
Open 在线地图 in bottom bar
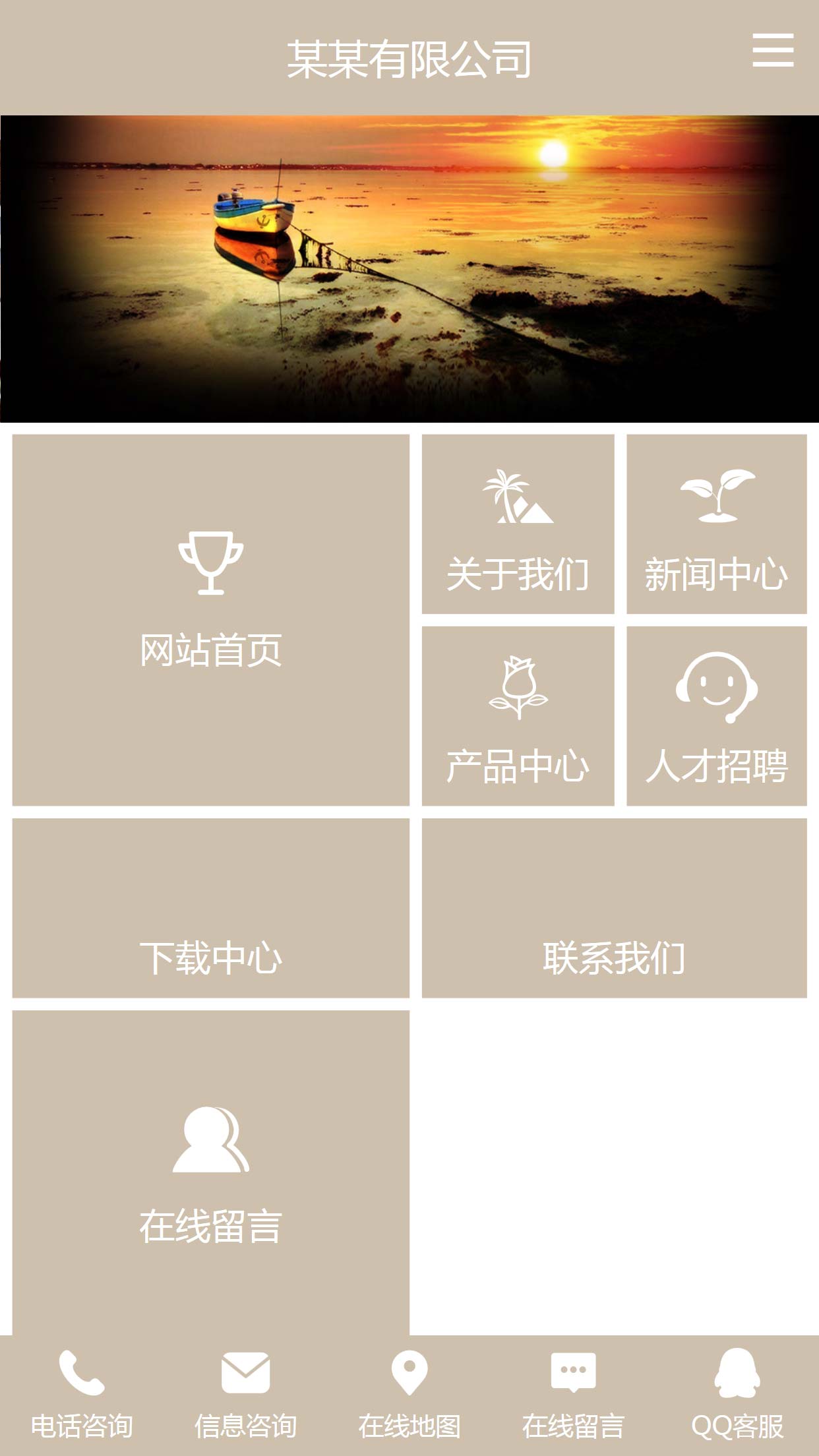pos(409,1395)
